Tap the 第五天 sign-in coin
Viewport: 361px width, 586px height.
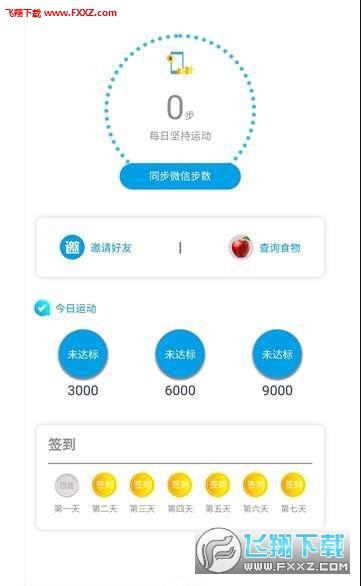218,485
